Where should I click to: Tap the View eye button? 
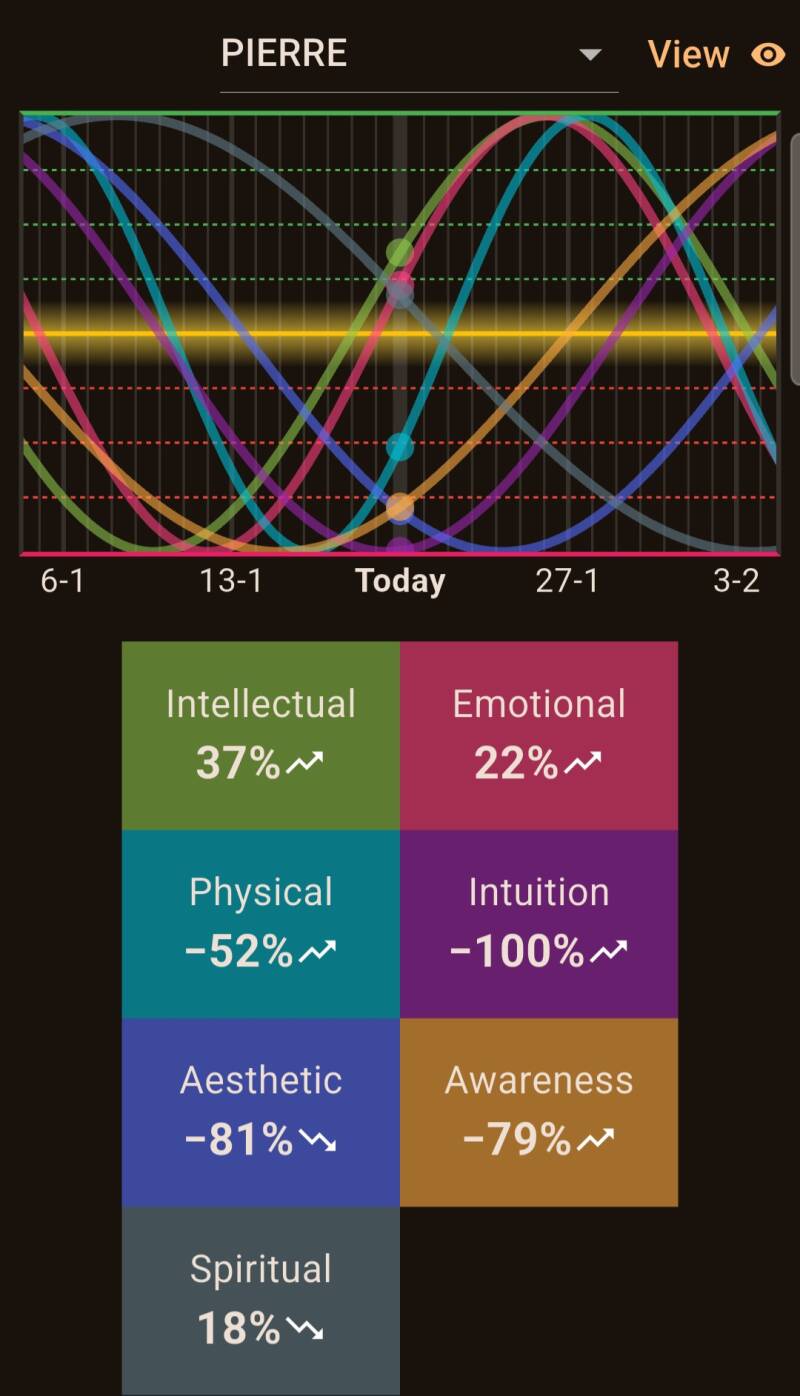pos(716,54)
